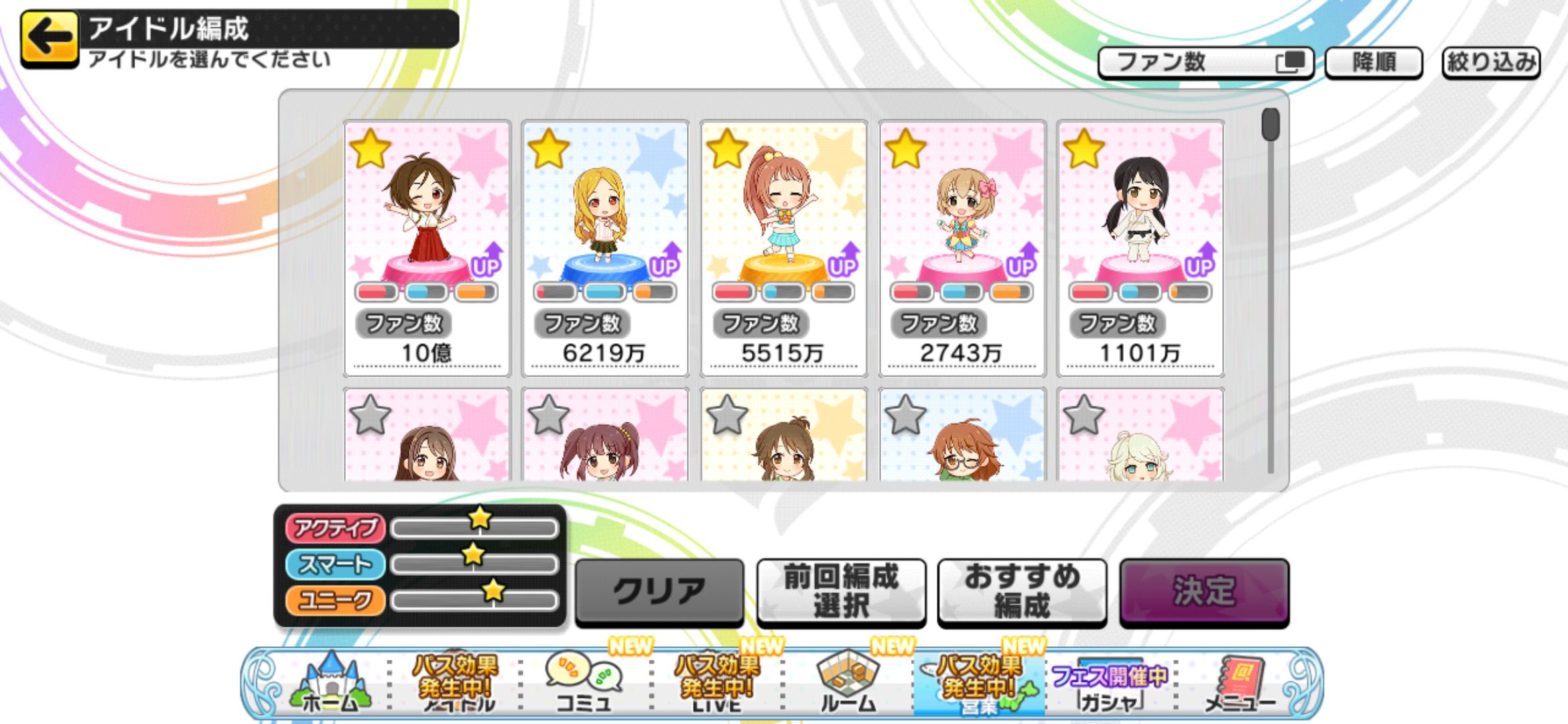The height and width of the screenshot is (724, 1568).
Task: Select the idol card with 1101万 fans
Action: coord(1140,248)
